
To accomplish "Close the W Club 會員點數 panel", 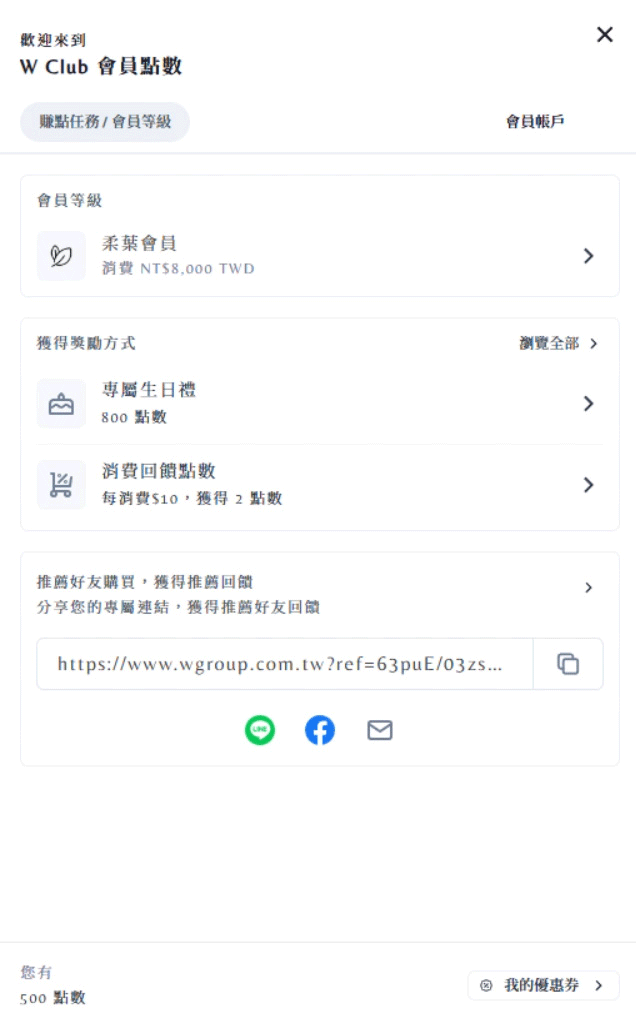I will (x=605, y=35).
